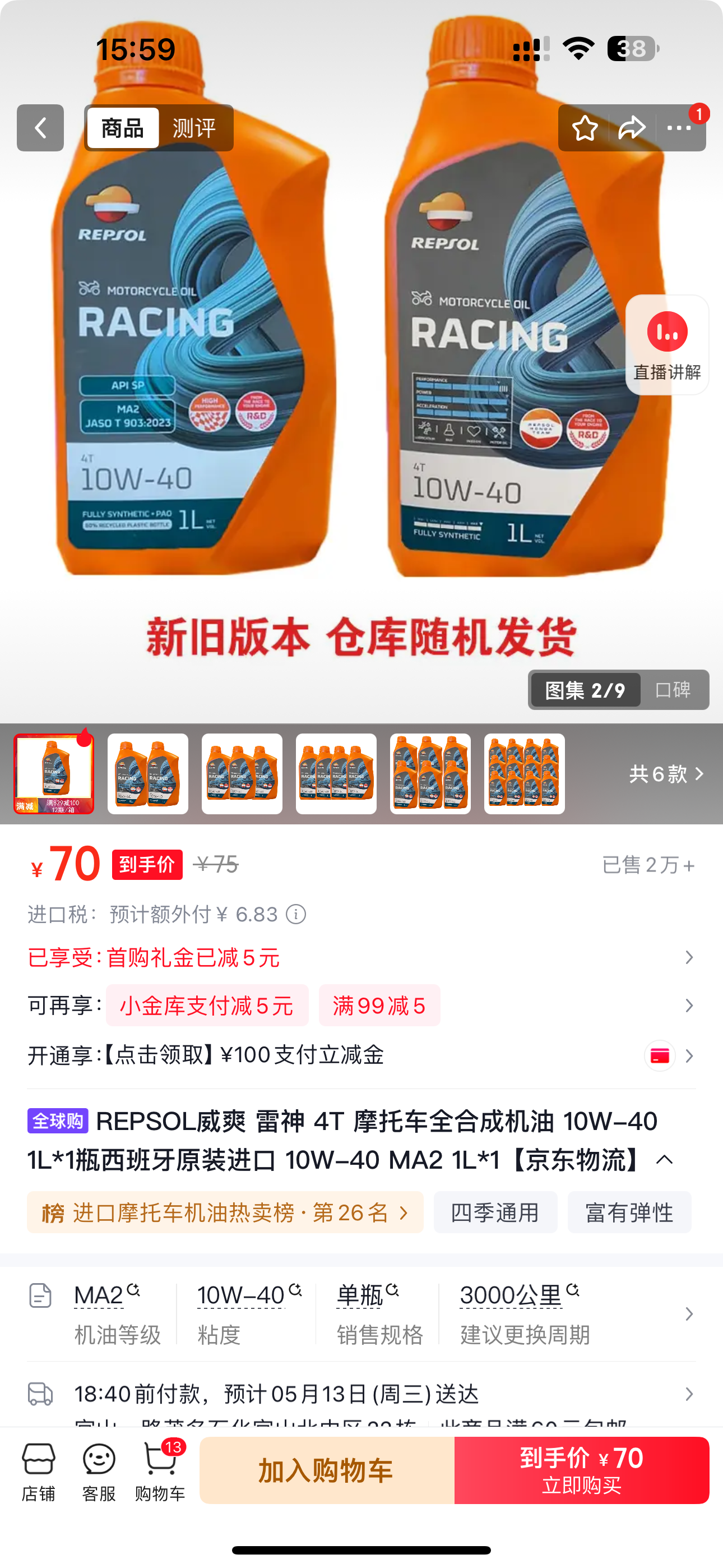Open the product specifications row
This screenshot has width=723, height=1568.
click(361, 1313)
